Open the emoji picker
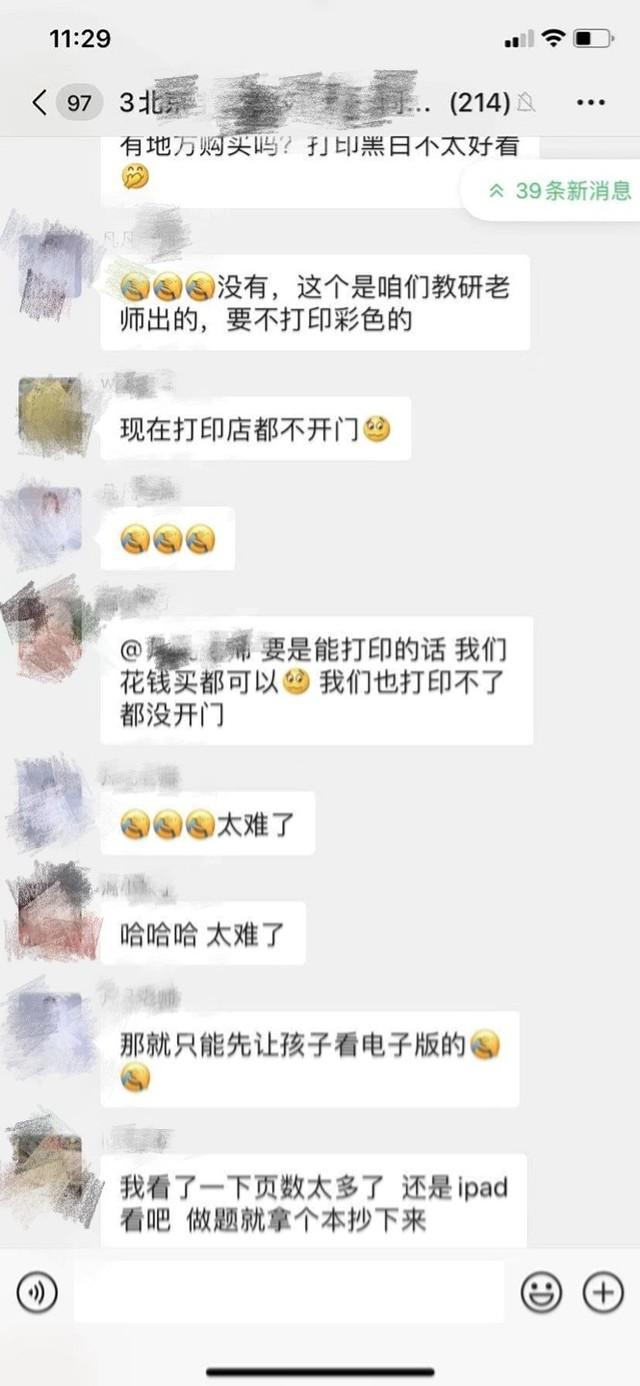Image resolution: width=640 pixels, height=1386 pixels. pos(541,1293)
